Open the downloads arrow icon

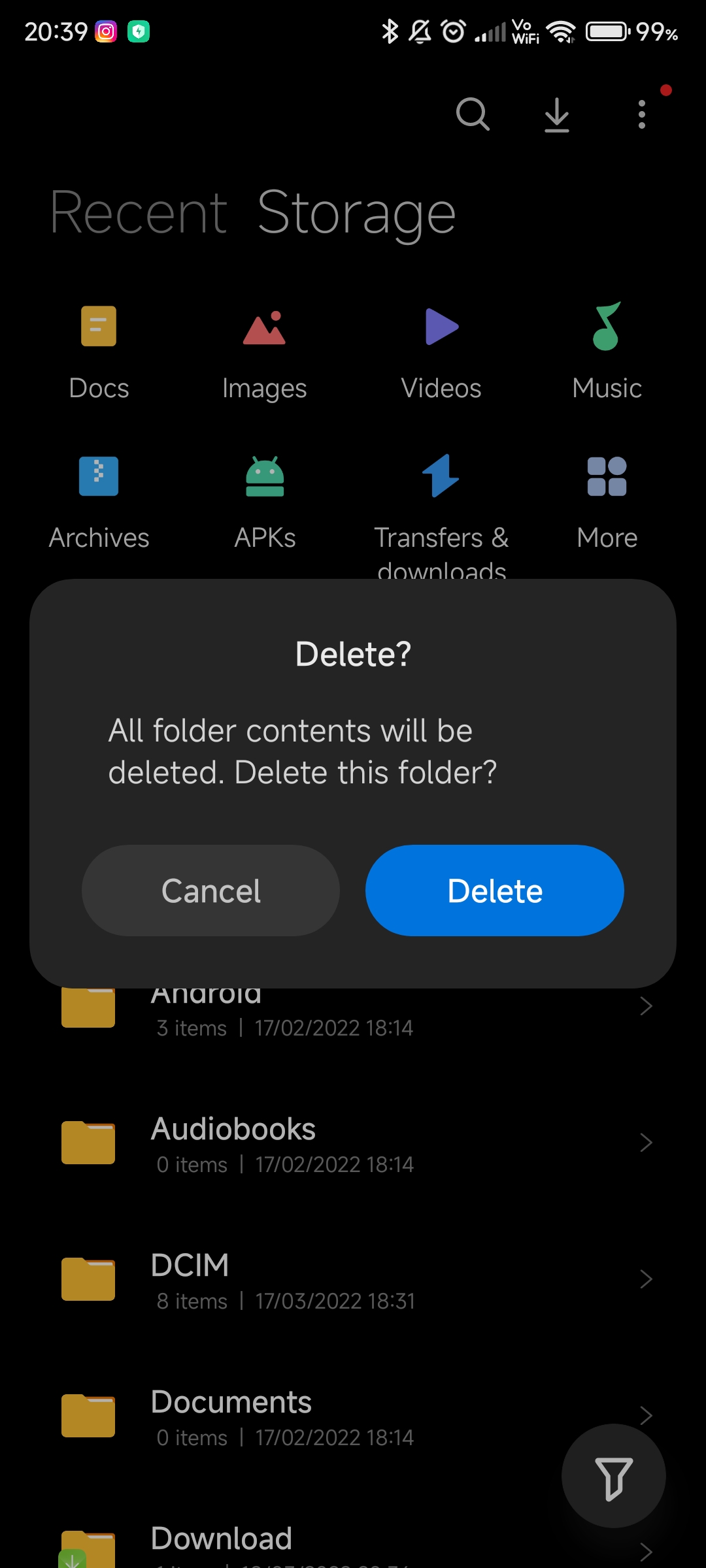[x=557, y=114]
